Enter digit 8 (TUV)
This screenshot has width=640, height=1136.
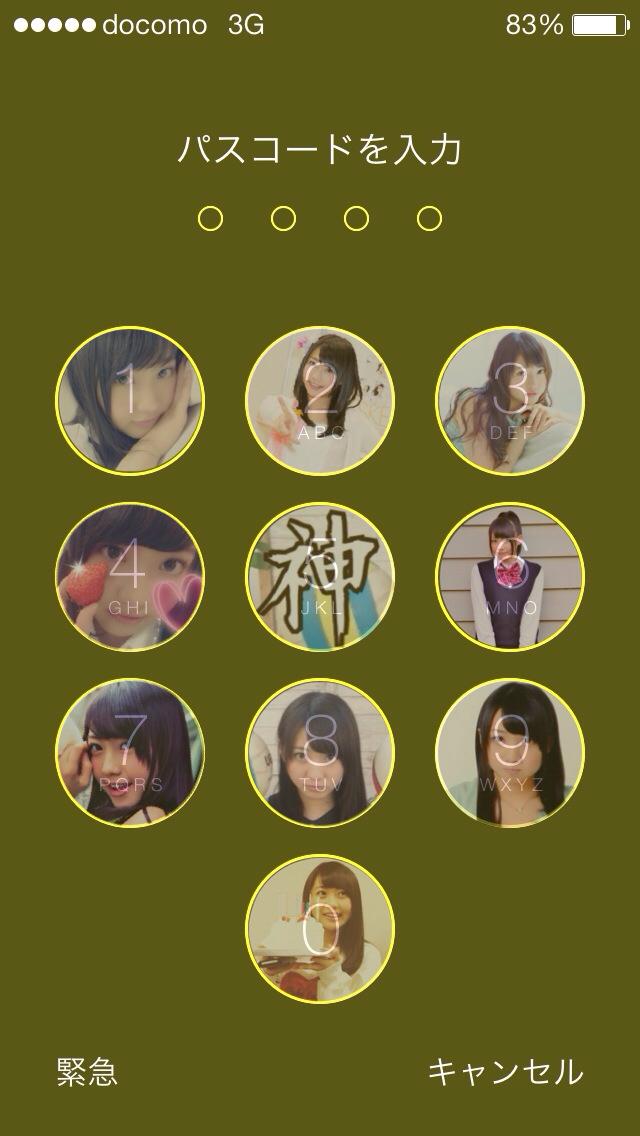(x=320, y=753)
